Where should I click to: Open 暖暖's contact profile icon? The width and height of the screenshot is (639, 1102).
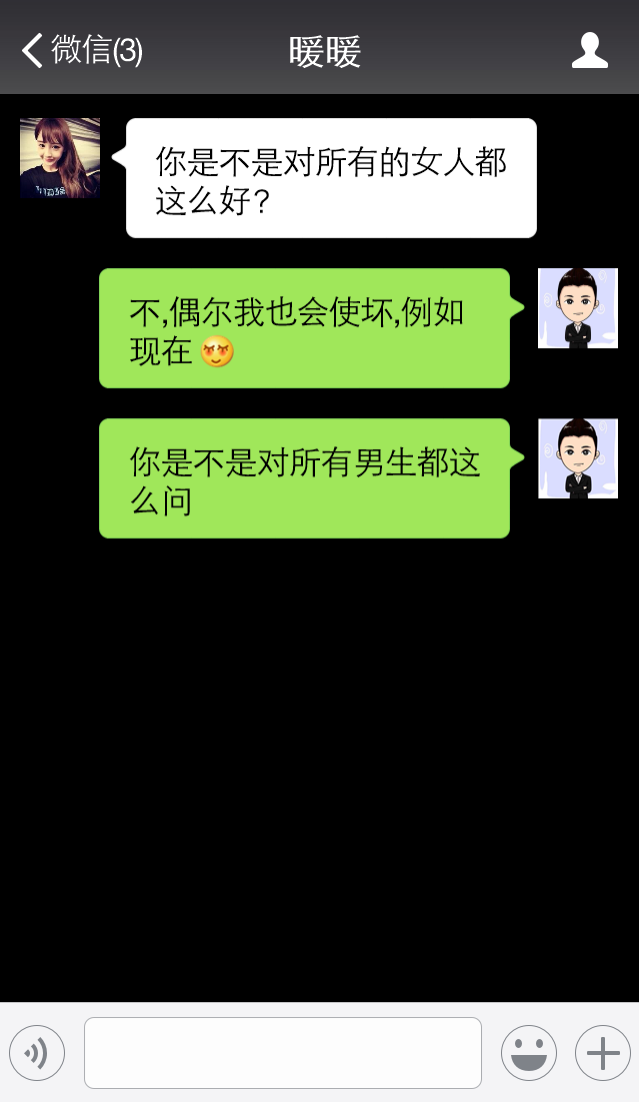[x=589, y=50]
